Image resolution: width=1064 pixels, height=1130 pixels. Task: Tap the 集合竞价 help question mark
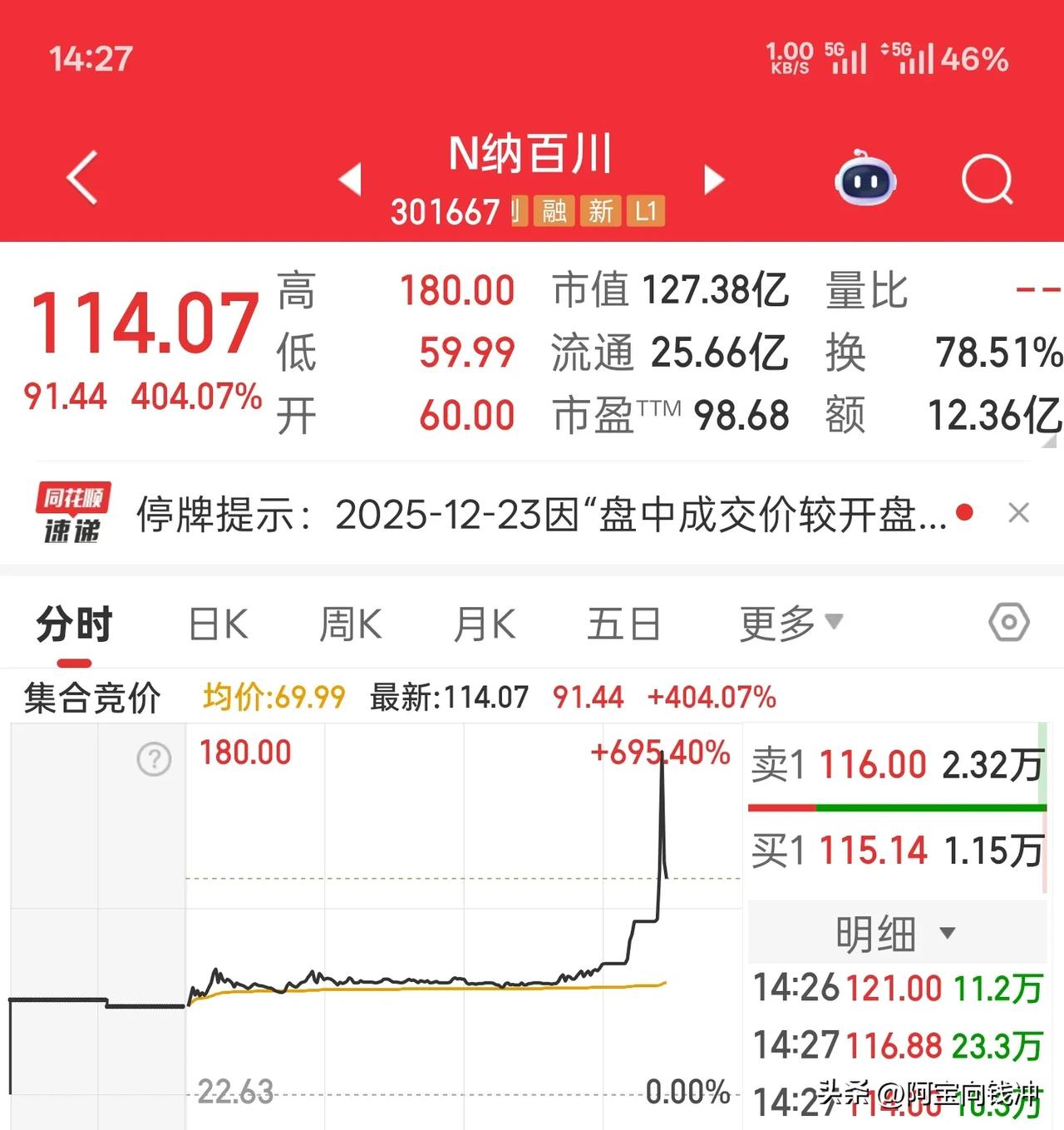pos(155,759)
